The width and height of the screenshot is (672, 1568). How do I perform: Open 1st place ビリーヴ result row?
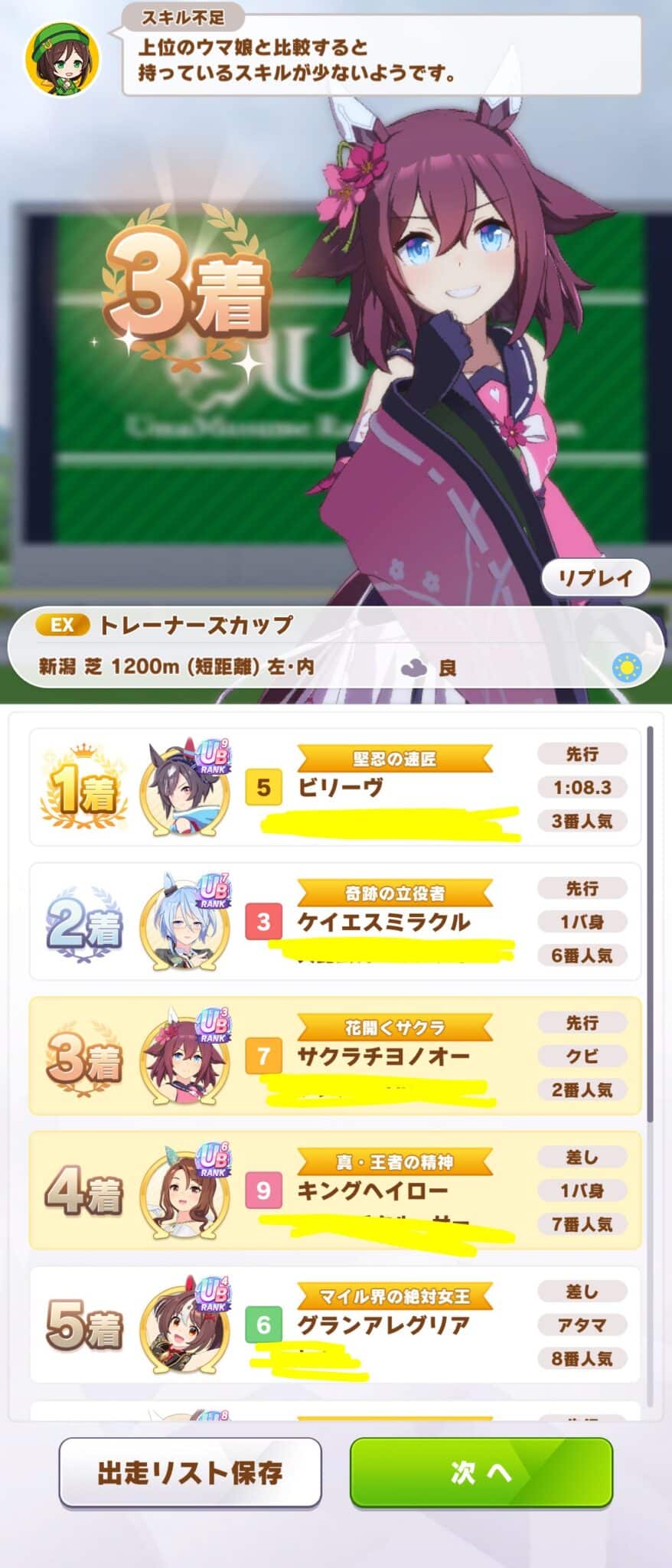point(334,787)
